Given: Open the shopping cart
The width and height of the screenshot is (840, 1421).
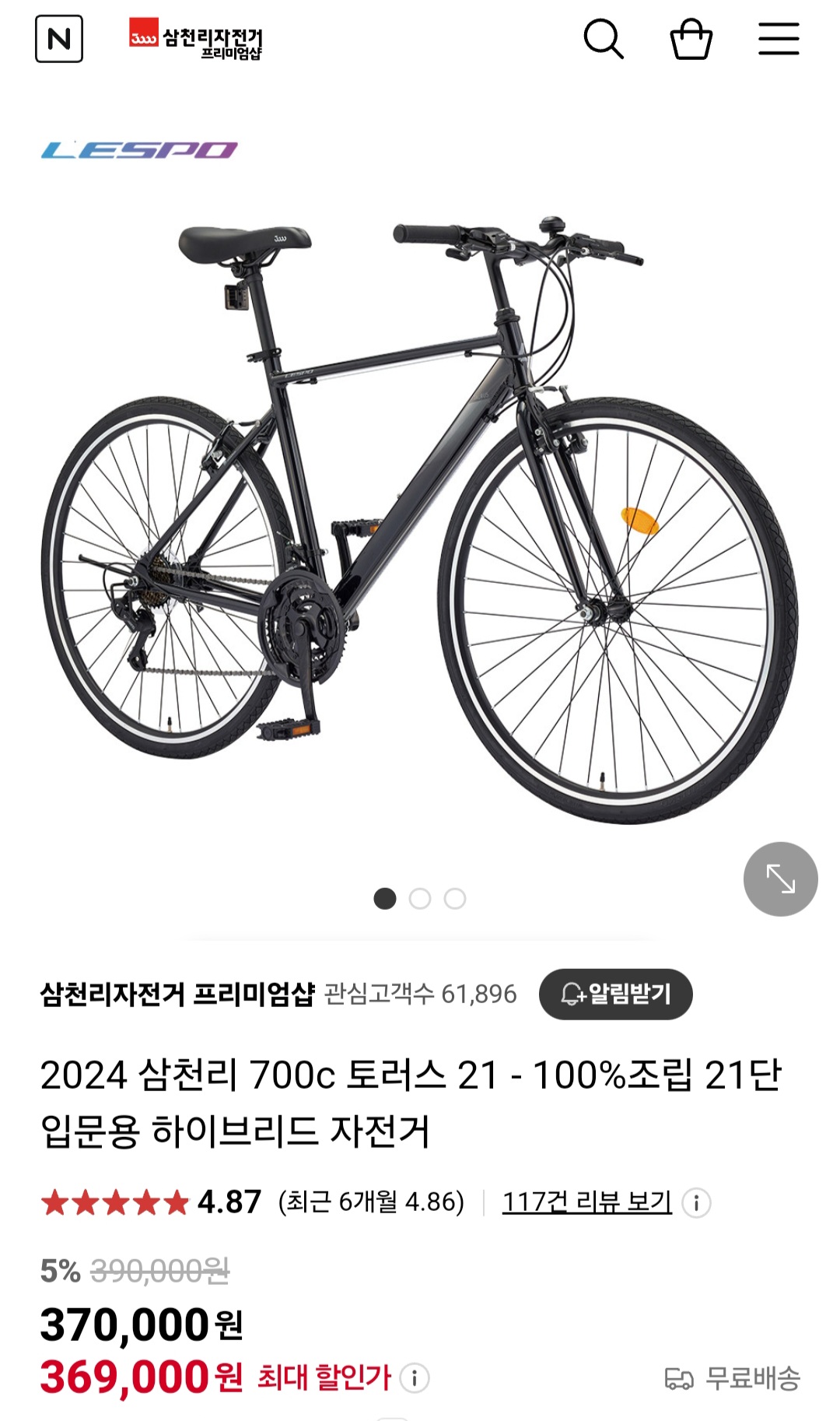Looking at the screenshot, I should pyautogui.click(x=691, y=39).
